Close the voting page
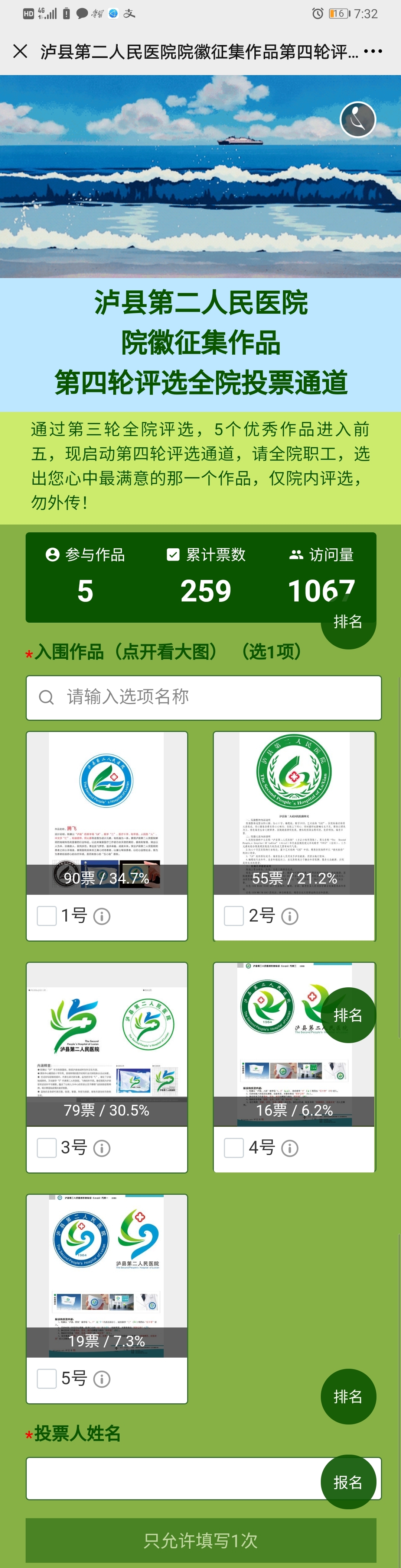This screenshot has height=1568, width=401. [x=20, y=51]
